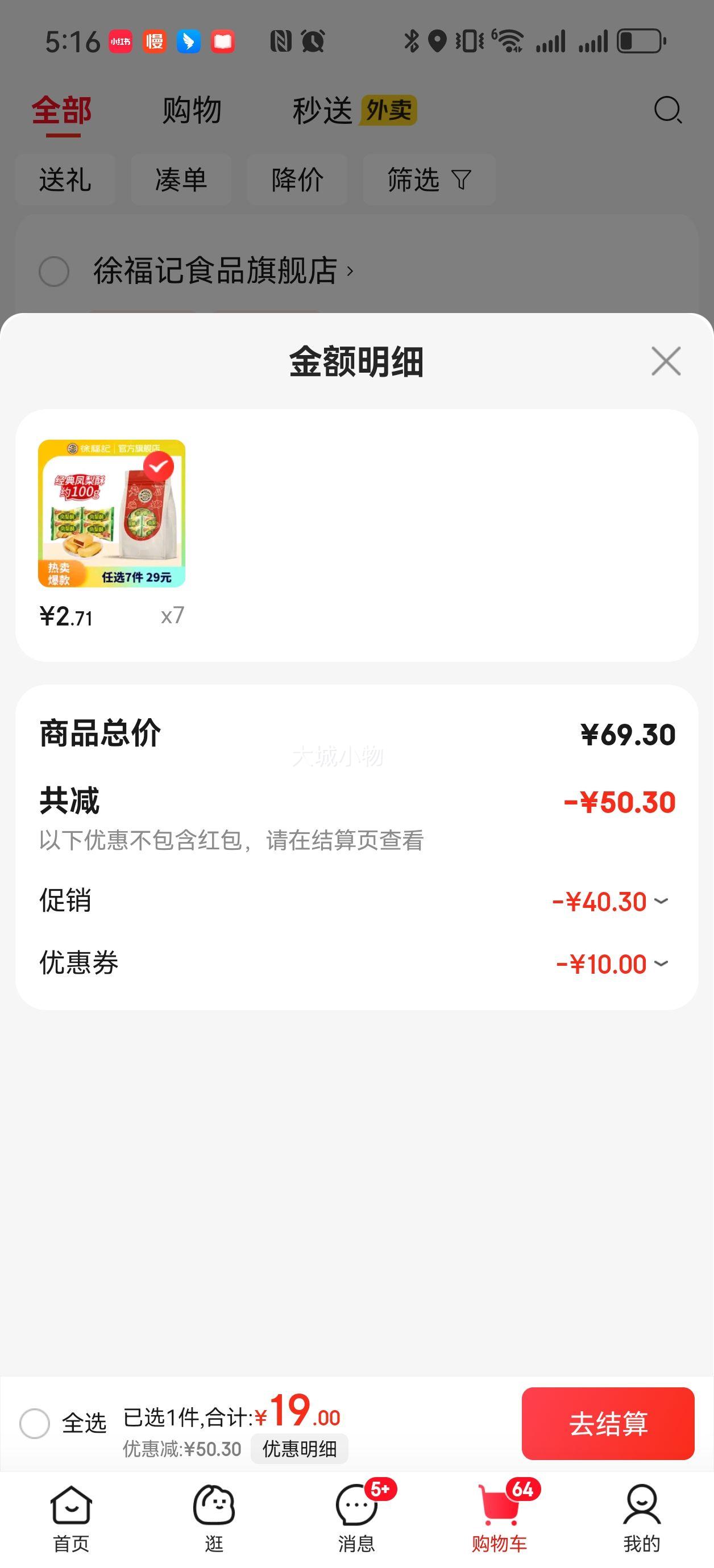Tap the funnel icon next to 筛选
Image resolution: width=714 pixels, height=1568 pixels.
point(461,180)
